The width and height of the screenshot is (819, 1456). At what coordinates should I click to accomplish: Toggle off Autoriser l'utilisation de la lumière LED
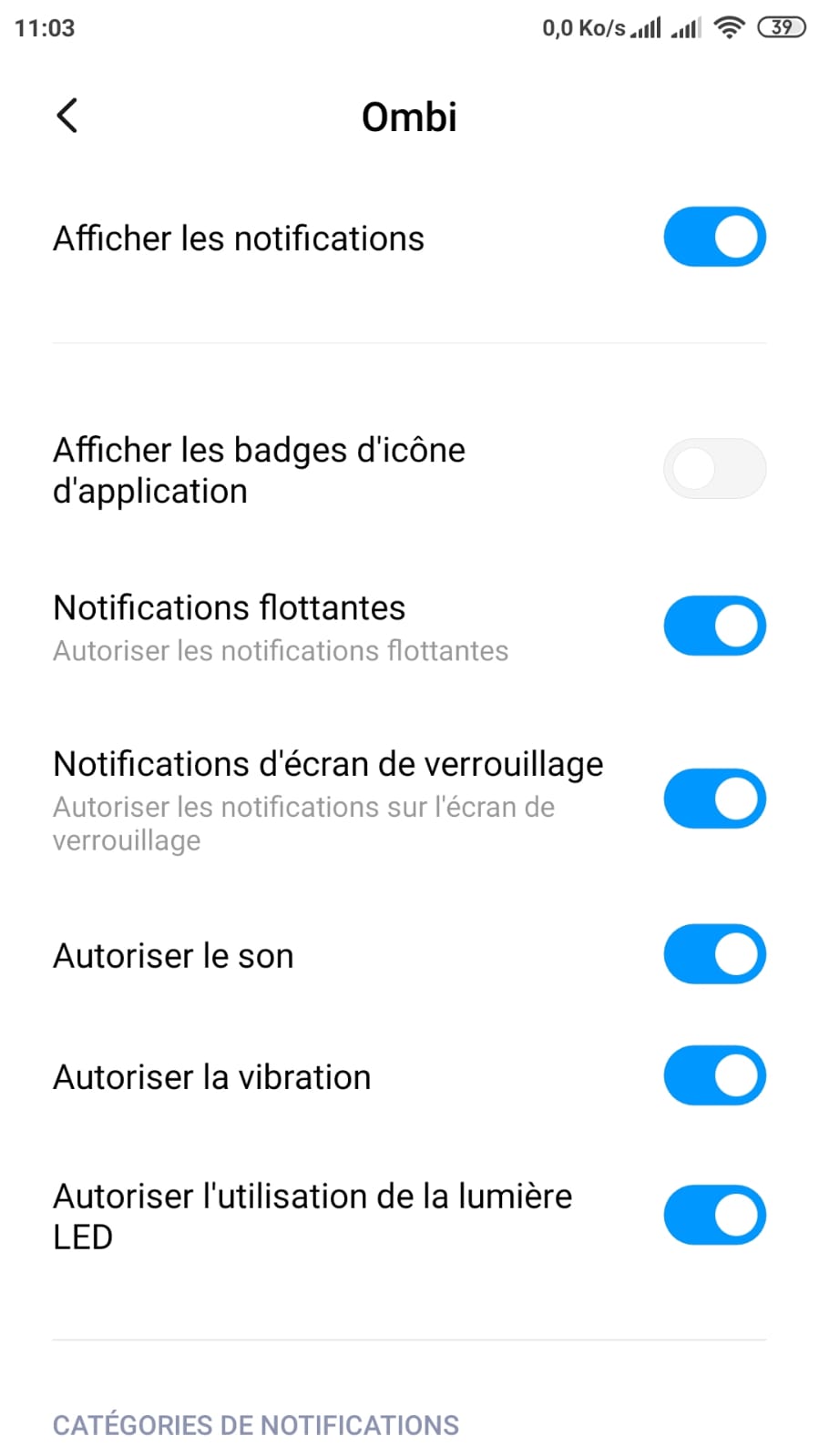click(x=714, y=1215)
